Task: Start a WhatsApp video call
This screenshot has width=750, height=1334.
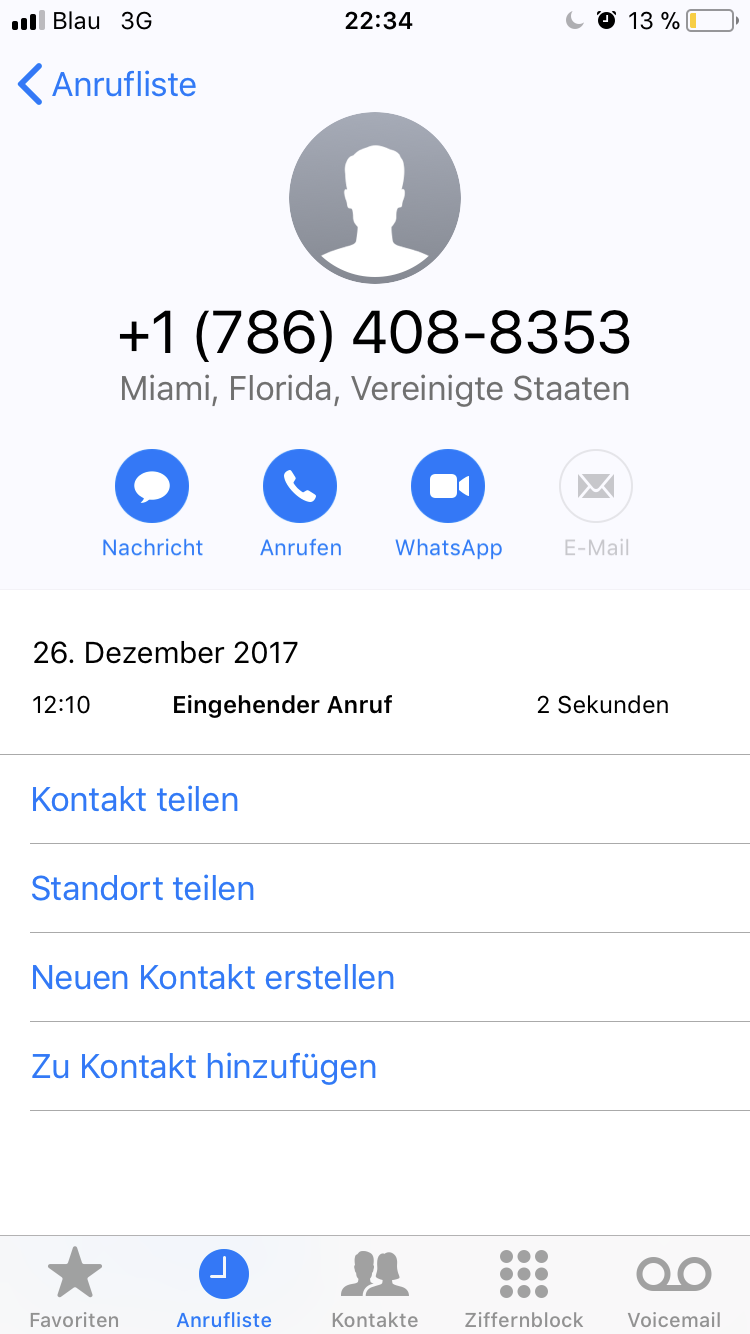Action: 448,487
